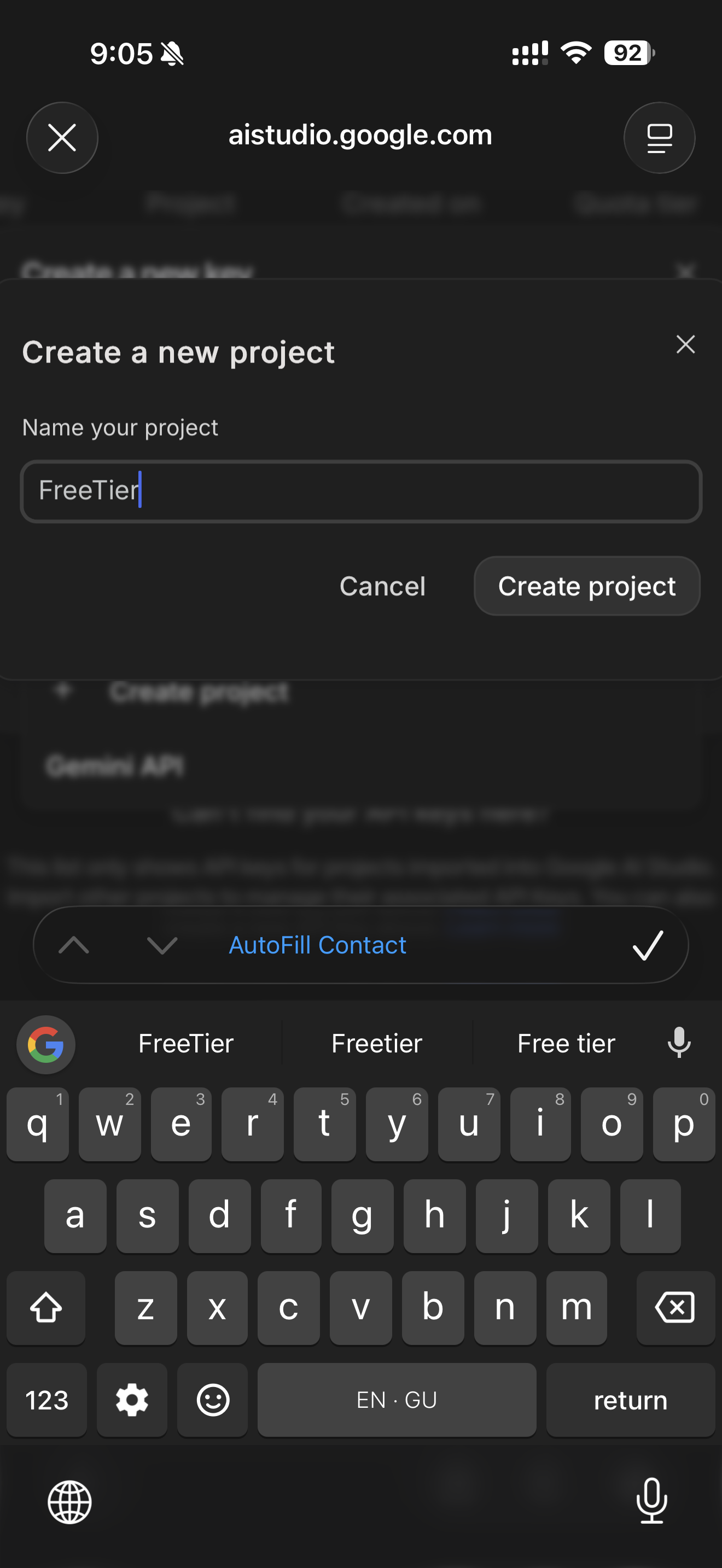Screen dimensions: 722x1568
Task: Cancel creating the project
Action: point(382,586)
